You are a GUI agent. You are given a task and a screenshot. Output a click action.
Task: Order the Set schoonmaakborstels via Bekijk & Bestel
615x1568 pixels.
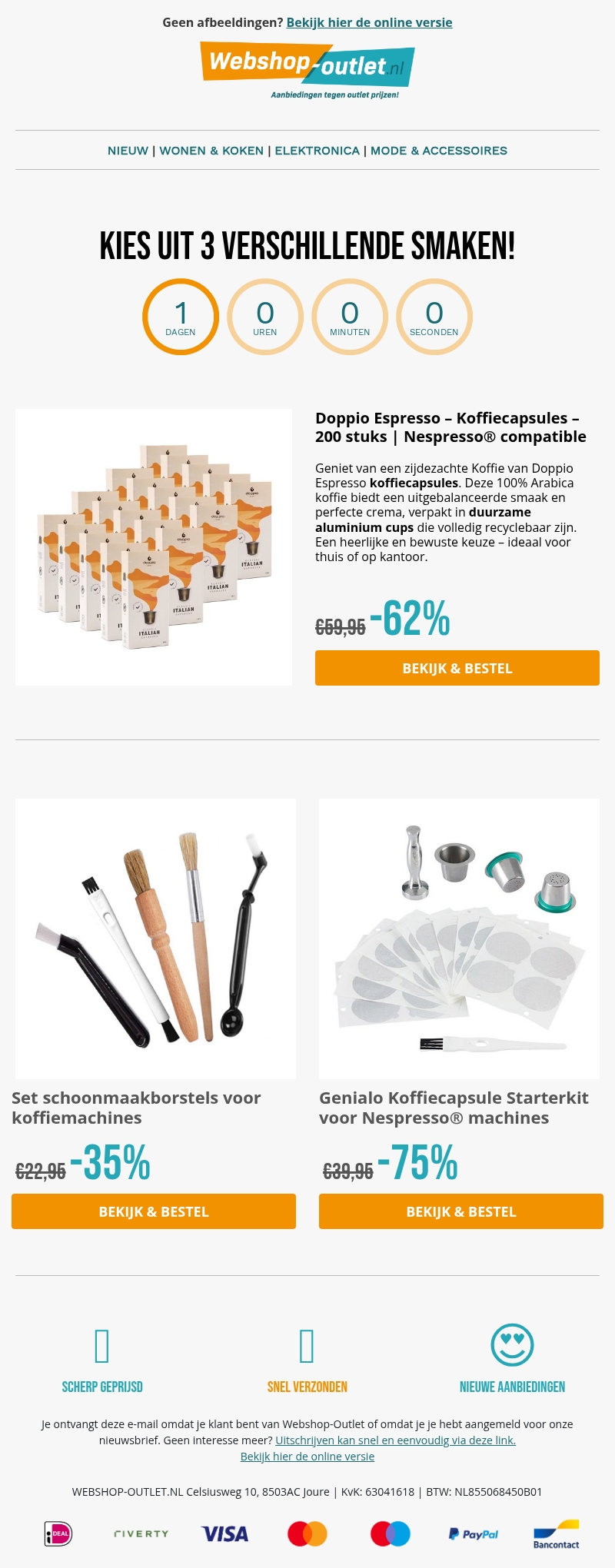point(154,1211)
